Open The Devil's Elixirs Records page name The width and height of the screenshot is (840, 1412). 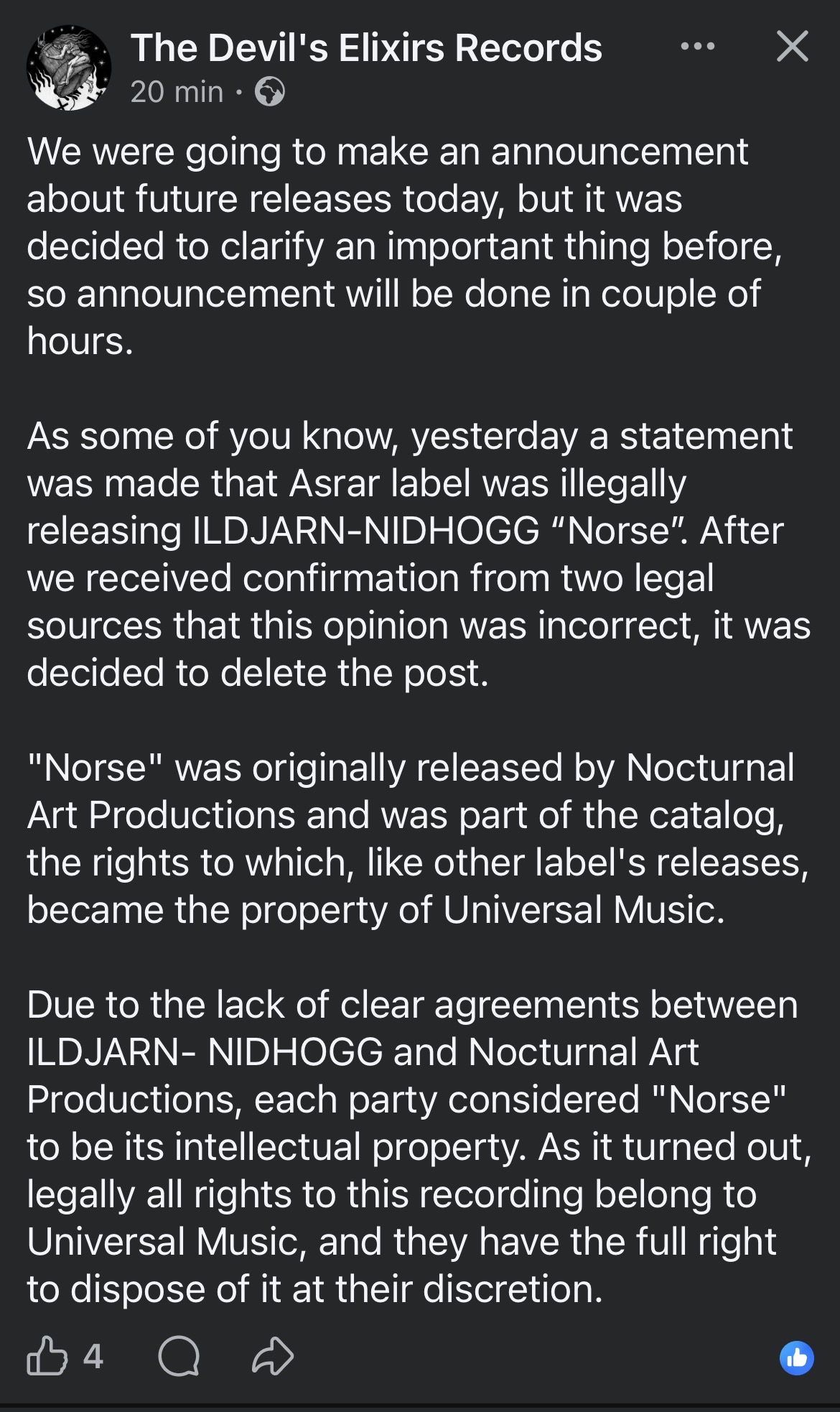coord(365,48)
